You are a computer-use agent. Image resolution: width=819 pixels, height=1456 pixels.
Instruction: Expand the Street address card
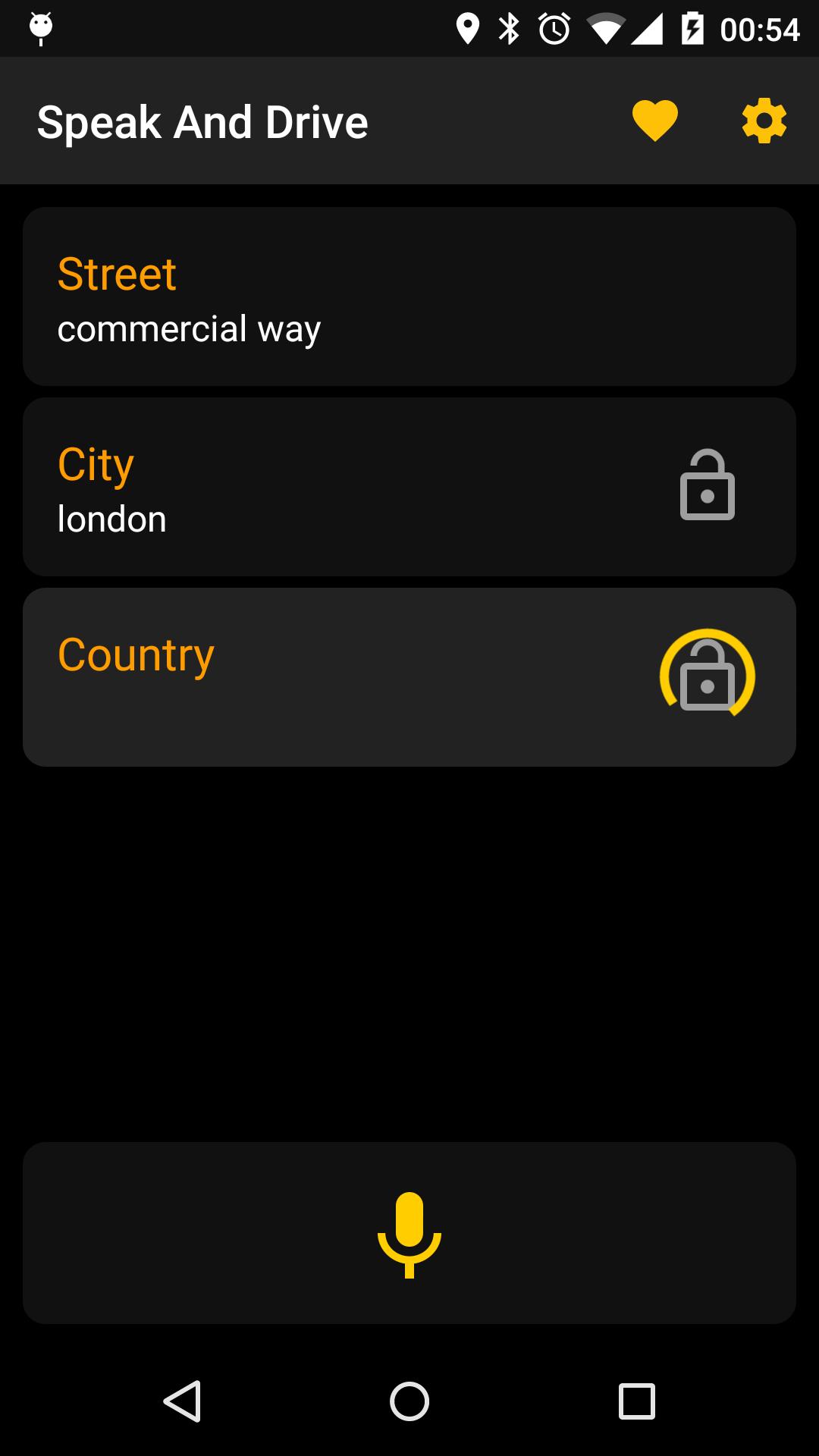tap(409, 296)
